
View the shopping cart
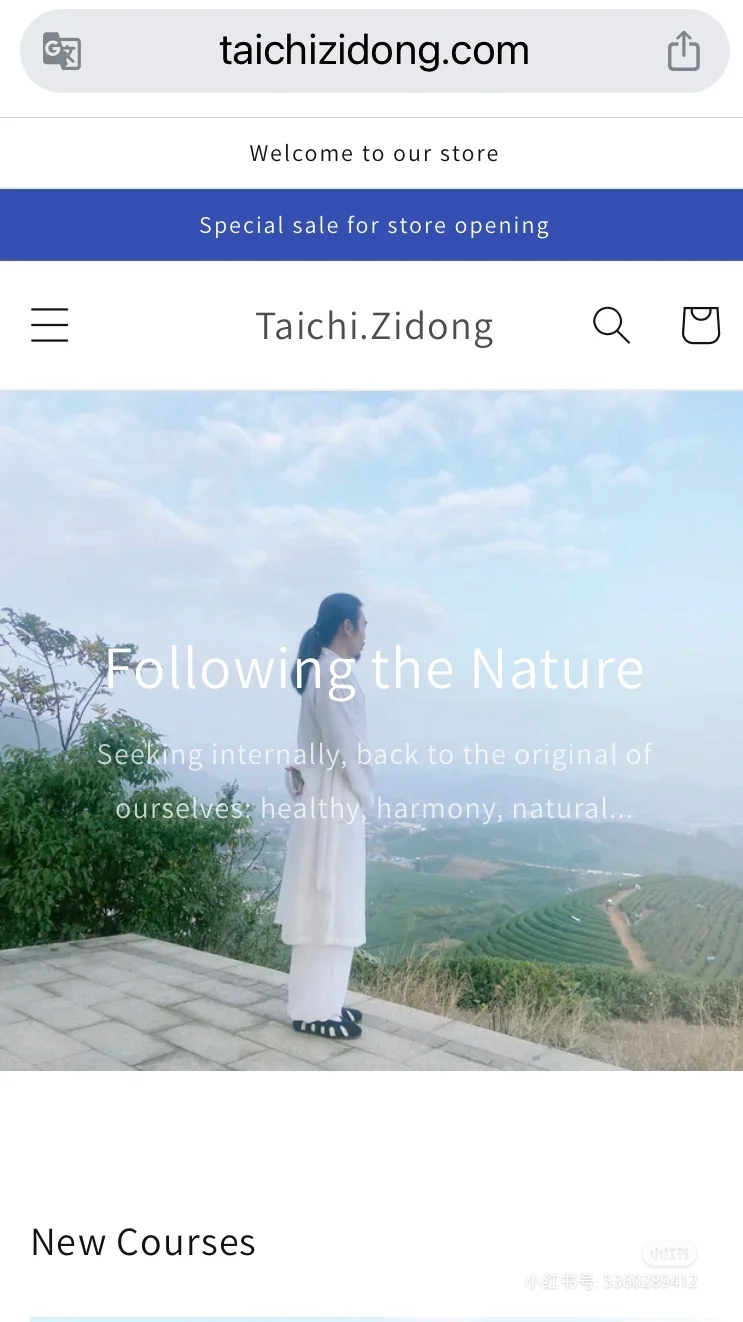(x=700, y=326)
